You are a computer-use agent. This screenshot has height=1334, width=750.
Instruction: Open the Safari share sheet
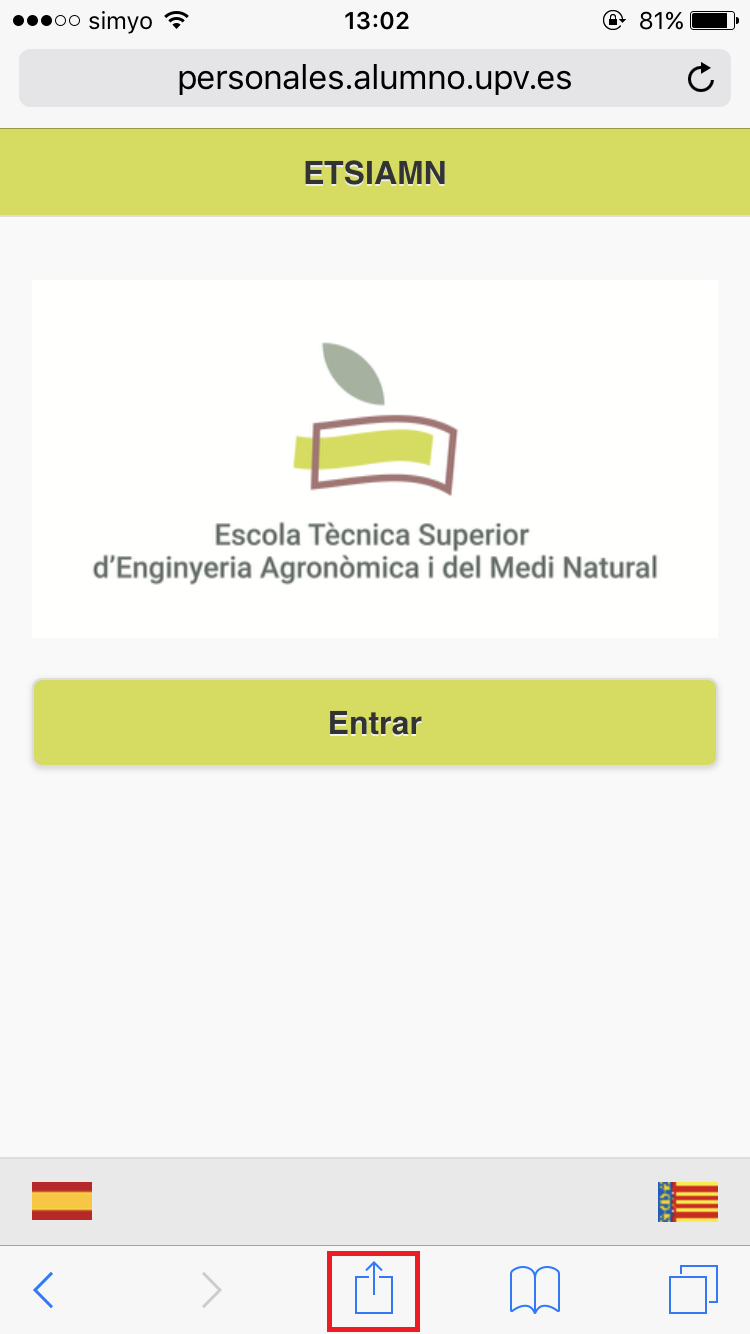[374, 1289]
